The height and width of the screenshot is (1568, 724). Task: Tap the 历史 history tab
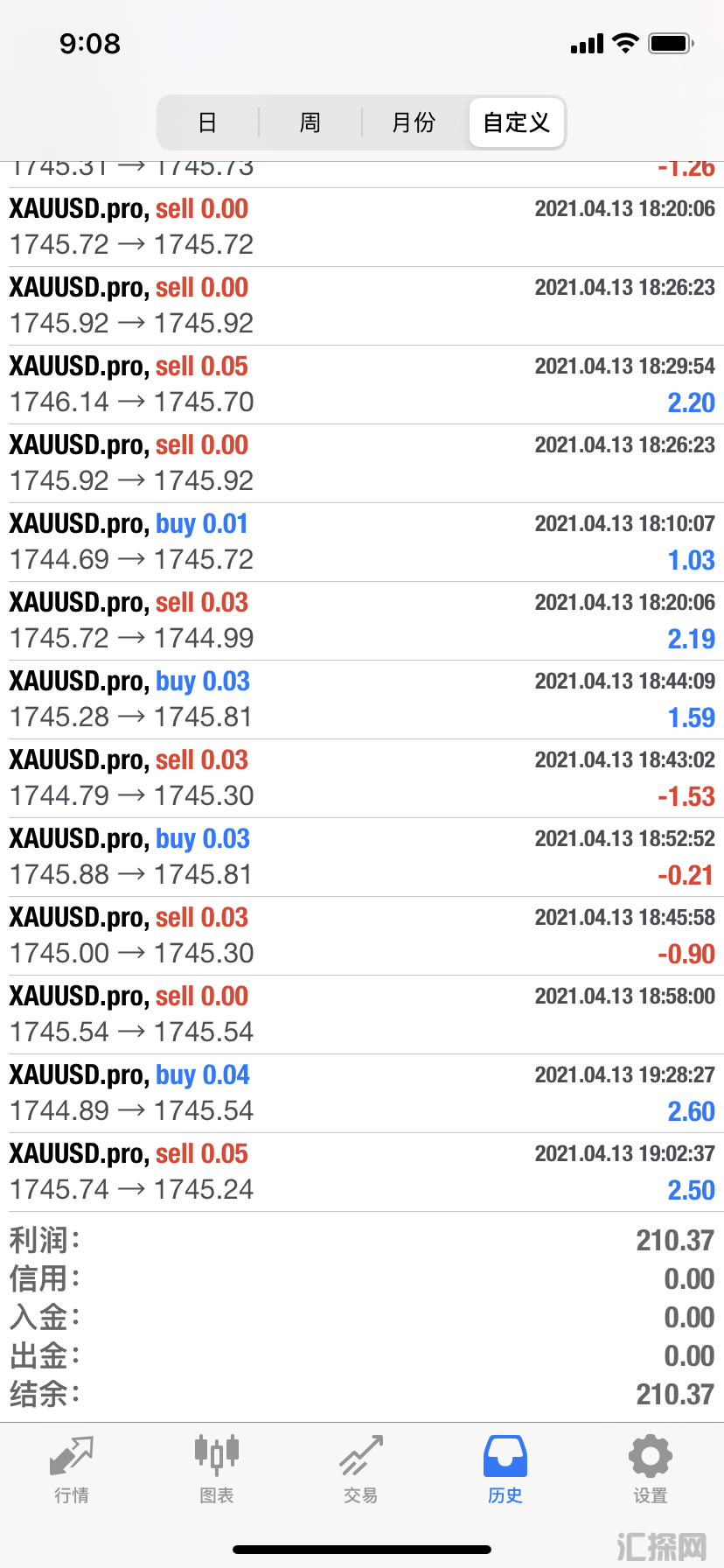click(505, 1470)
